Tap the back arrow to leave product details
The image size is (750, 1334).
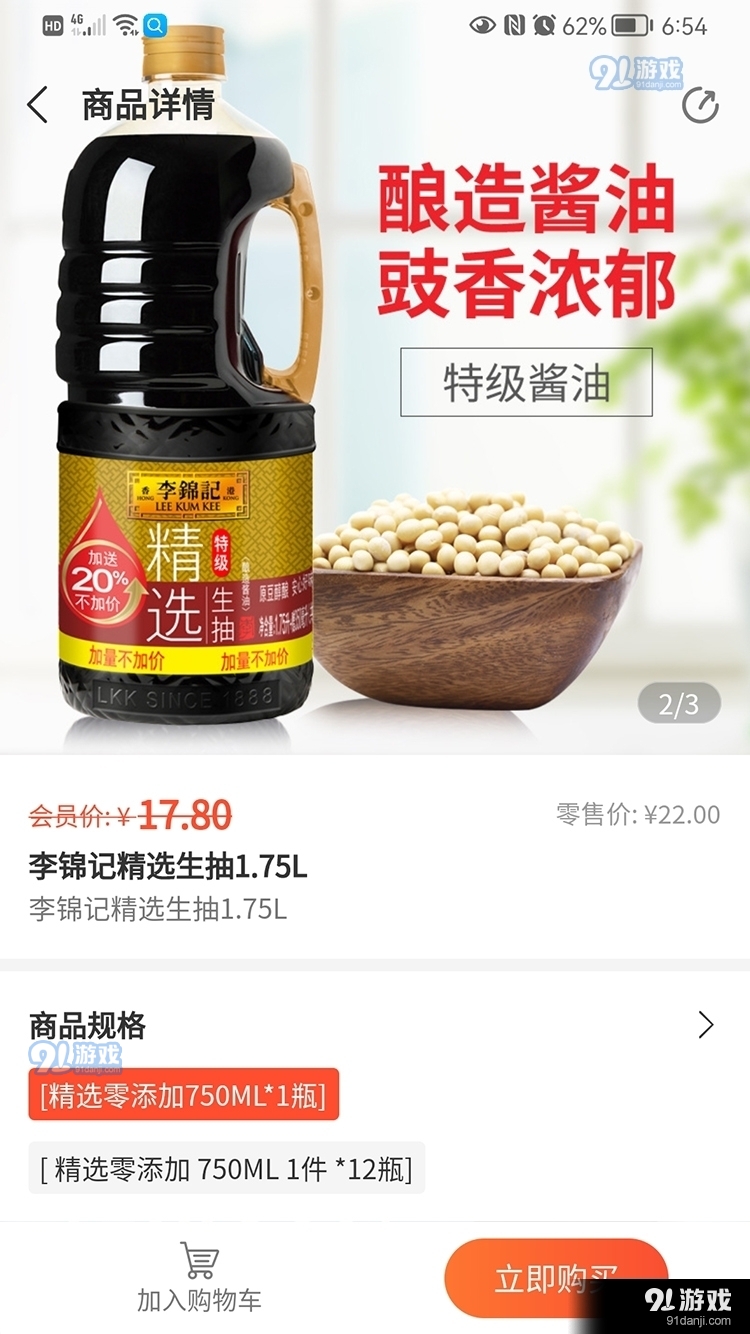coord(38,105)
